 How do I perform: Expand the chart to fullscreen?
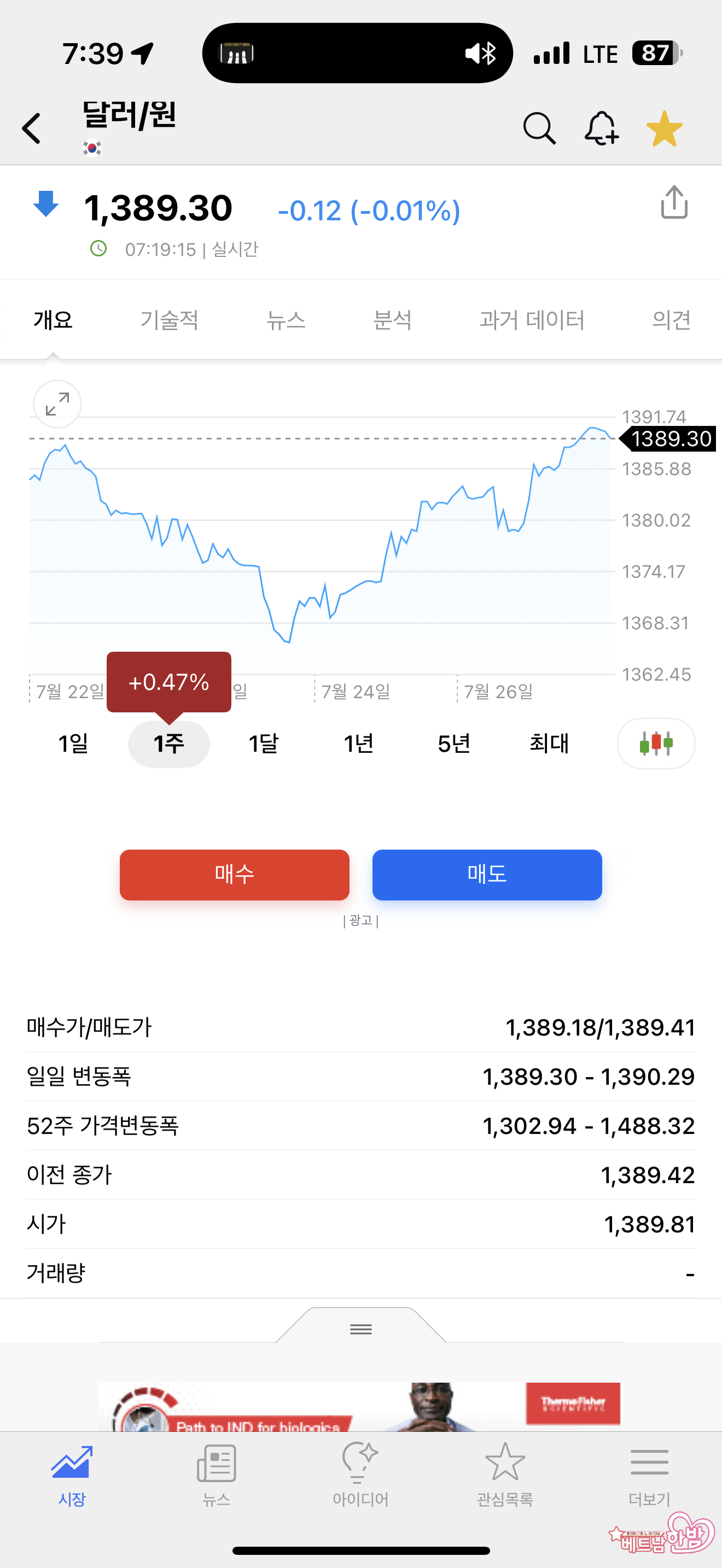pos(57,404)
